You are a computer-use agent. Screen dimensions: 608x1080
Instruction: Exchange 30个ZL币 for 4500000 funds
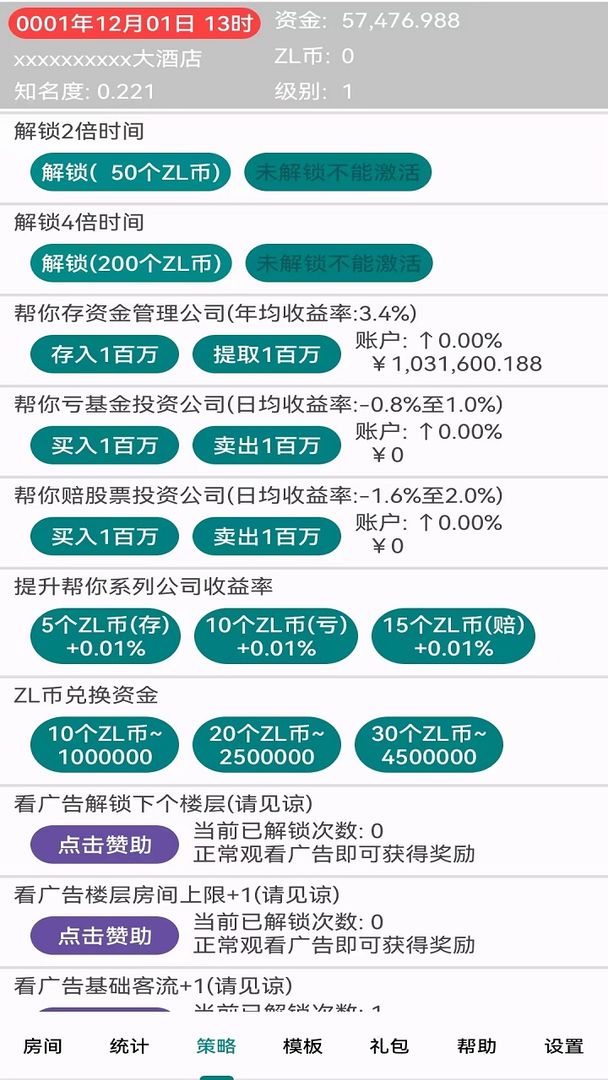pyautogui.click(x=429, y=745)
